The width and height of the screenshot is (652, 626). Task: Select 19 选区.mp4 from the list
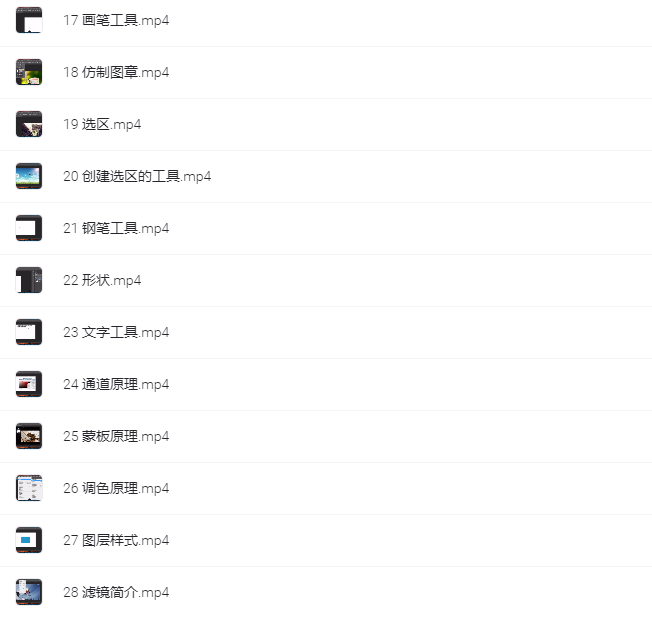point(102,124)
